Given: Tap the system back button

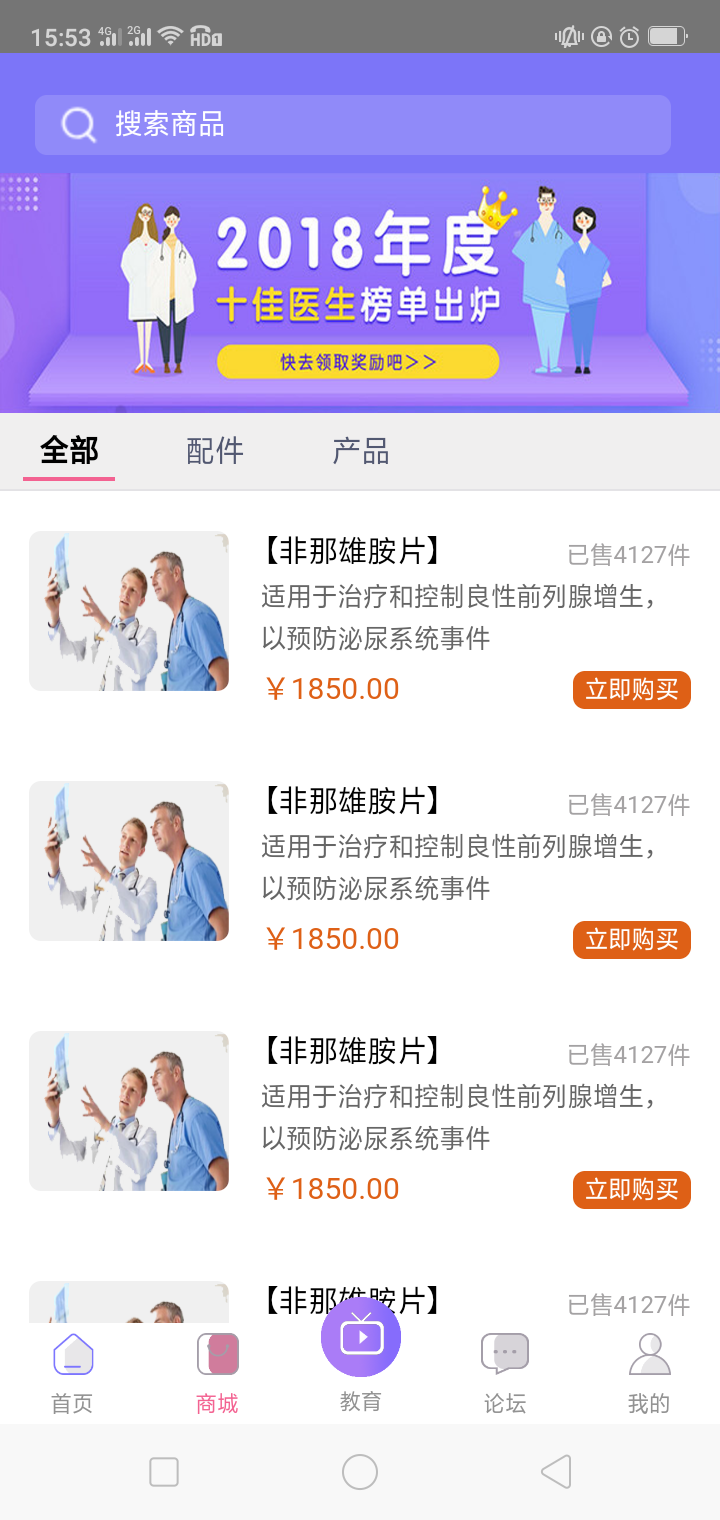Looking at the screenshot, I should 556,1472.
